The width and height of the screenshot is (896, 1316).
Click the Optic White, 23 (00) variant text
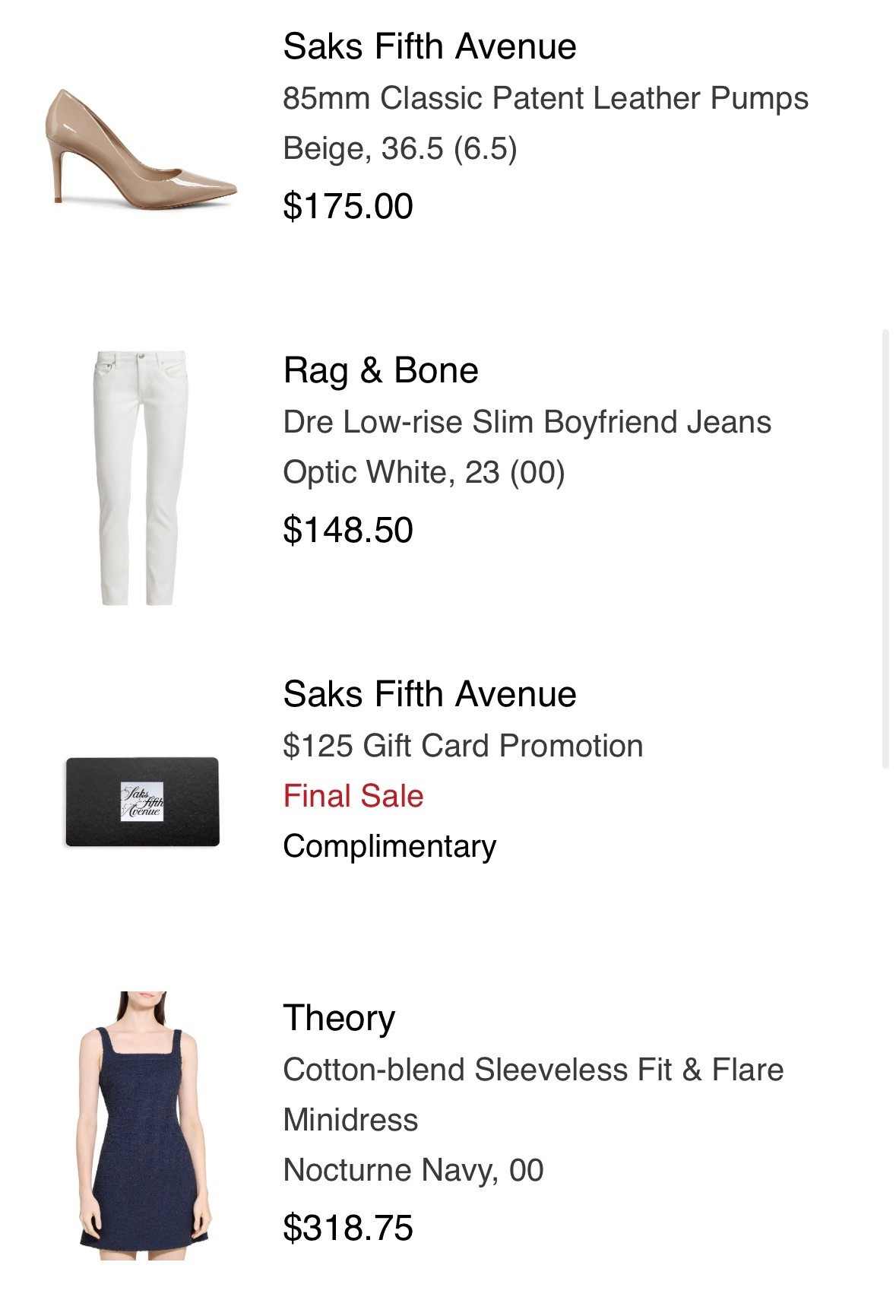(x=424, y=471)
